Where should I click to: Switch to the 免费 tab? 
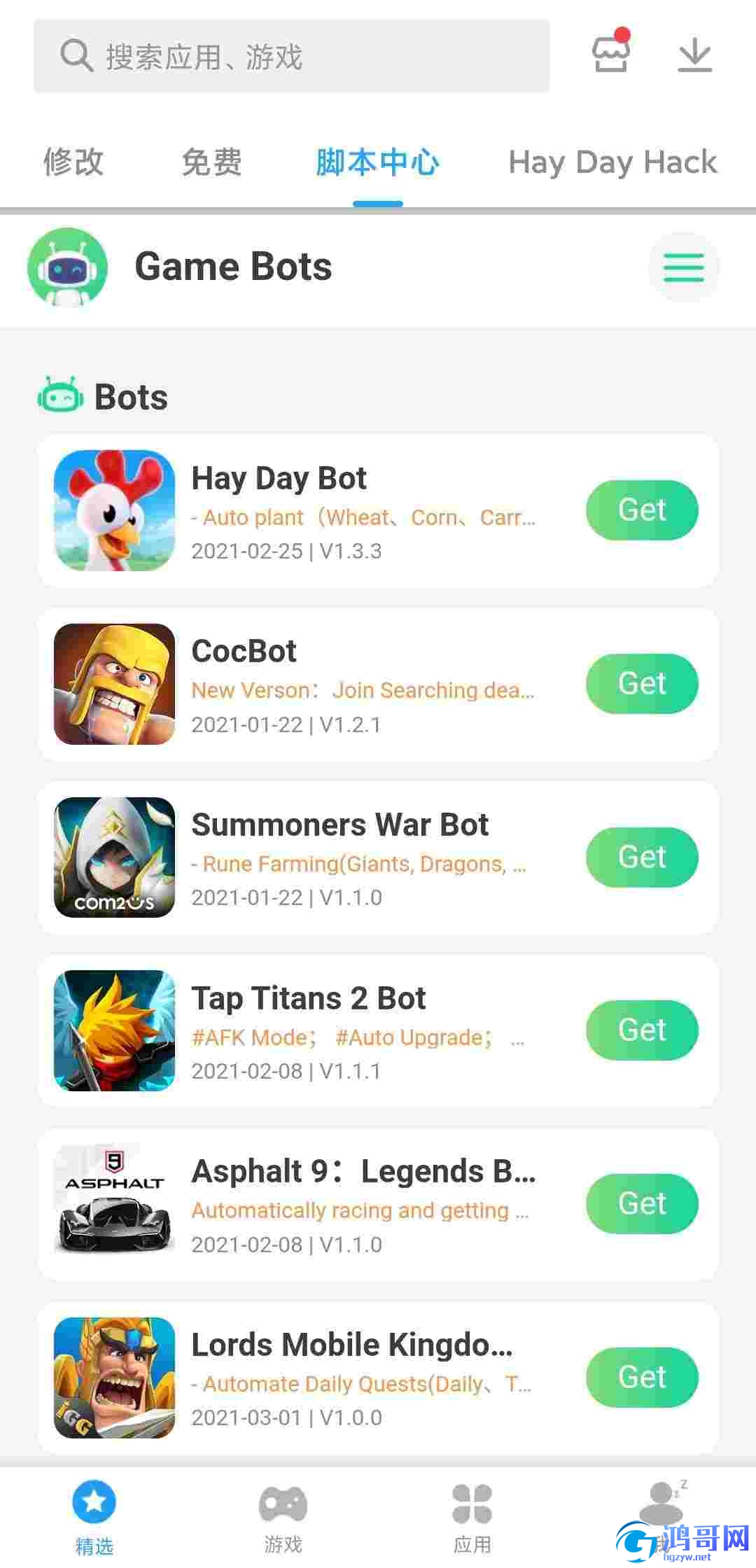click(211, 162)
